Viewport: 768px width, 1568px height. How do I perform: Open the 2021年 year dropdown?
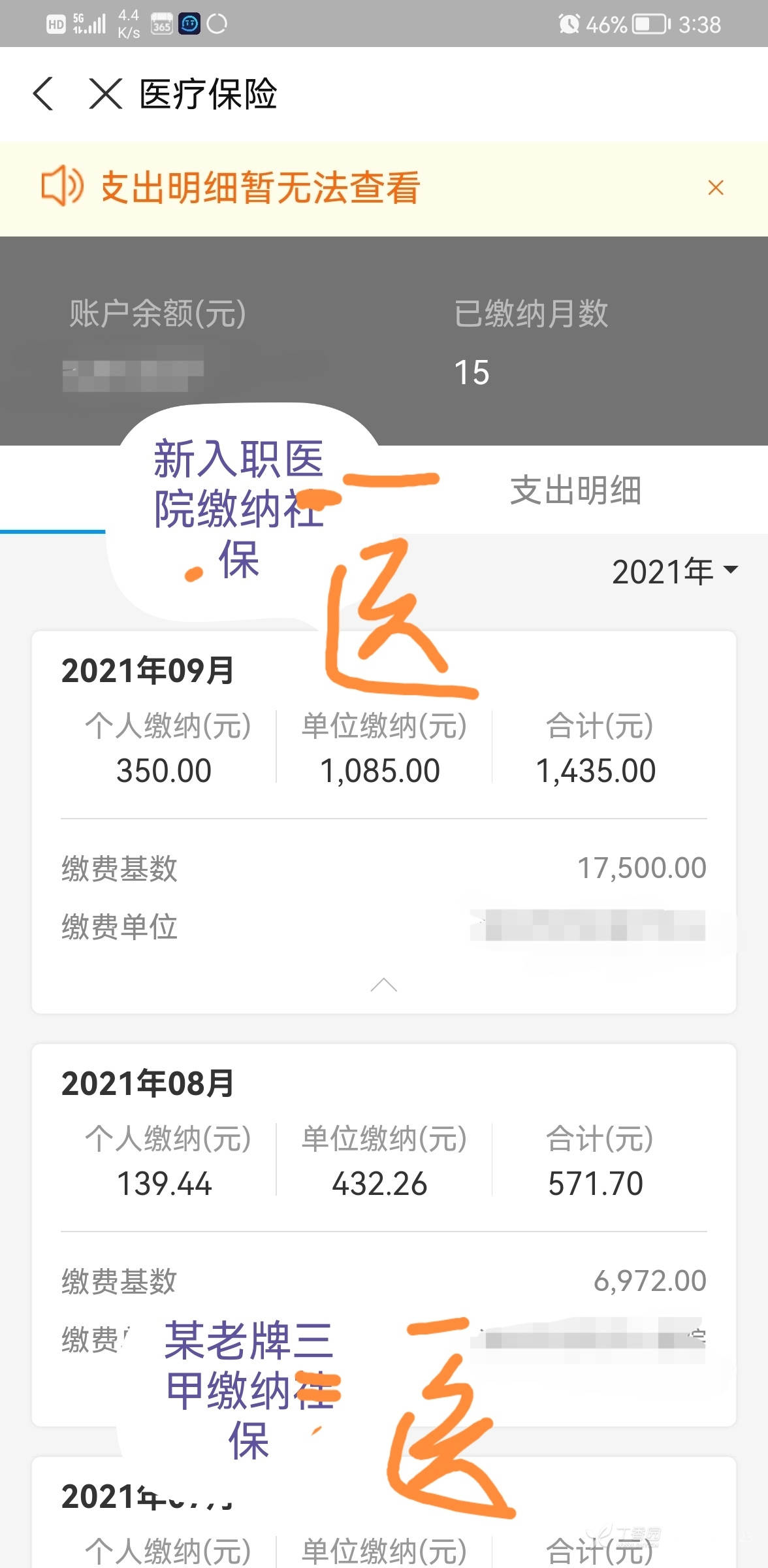coord(675,572)
